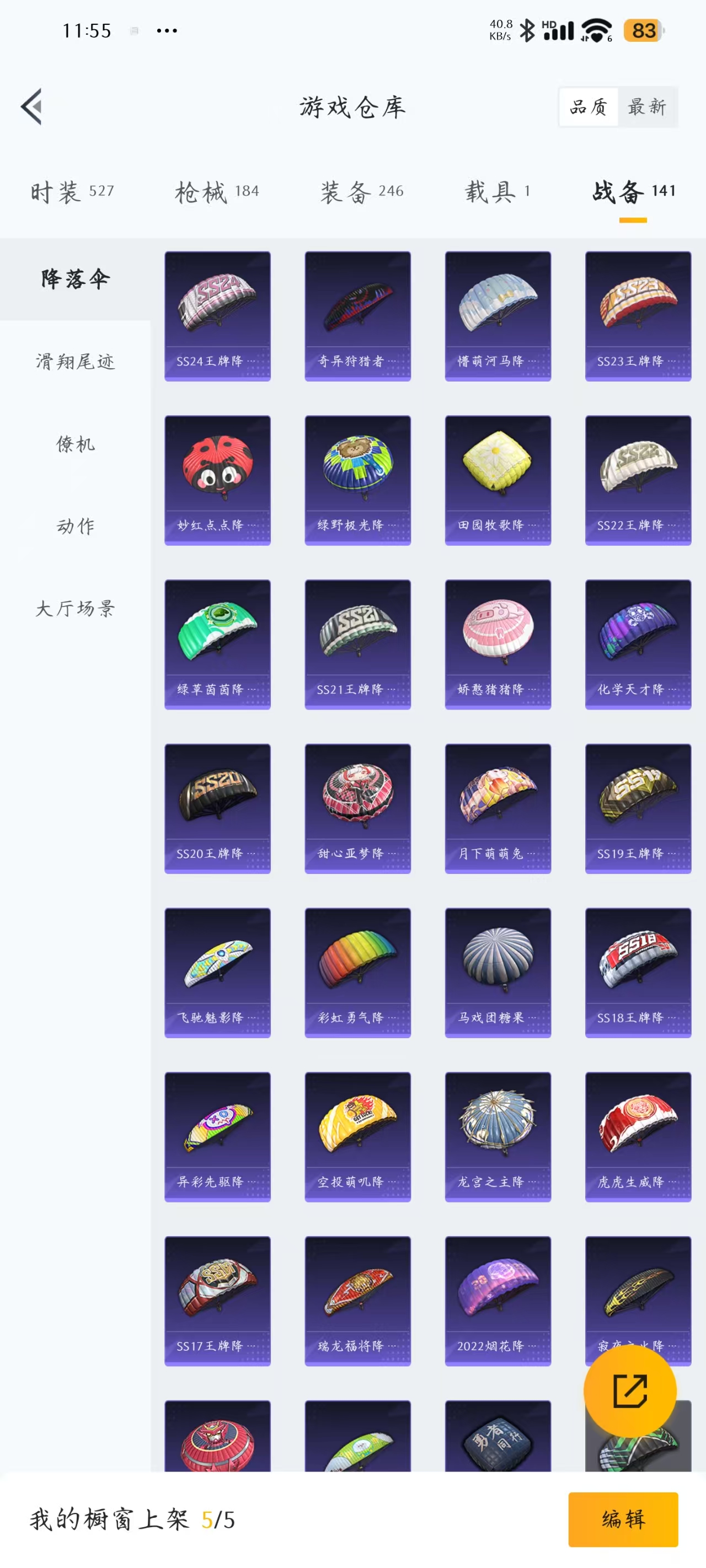The width and height of the screenshot is (706, 1568).
Task: Sort warehouse by 品质
Action: coord(588,107)
